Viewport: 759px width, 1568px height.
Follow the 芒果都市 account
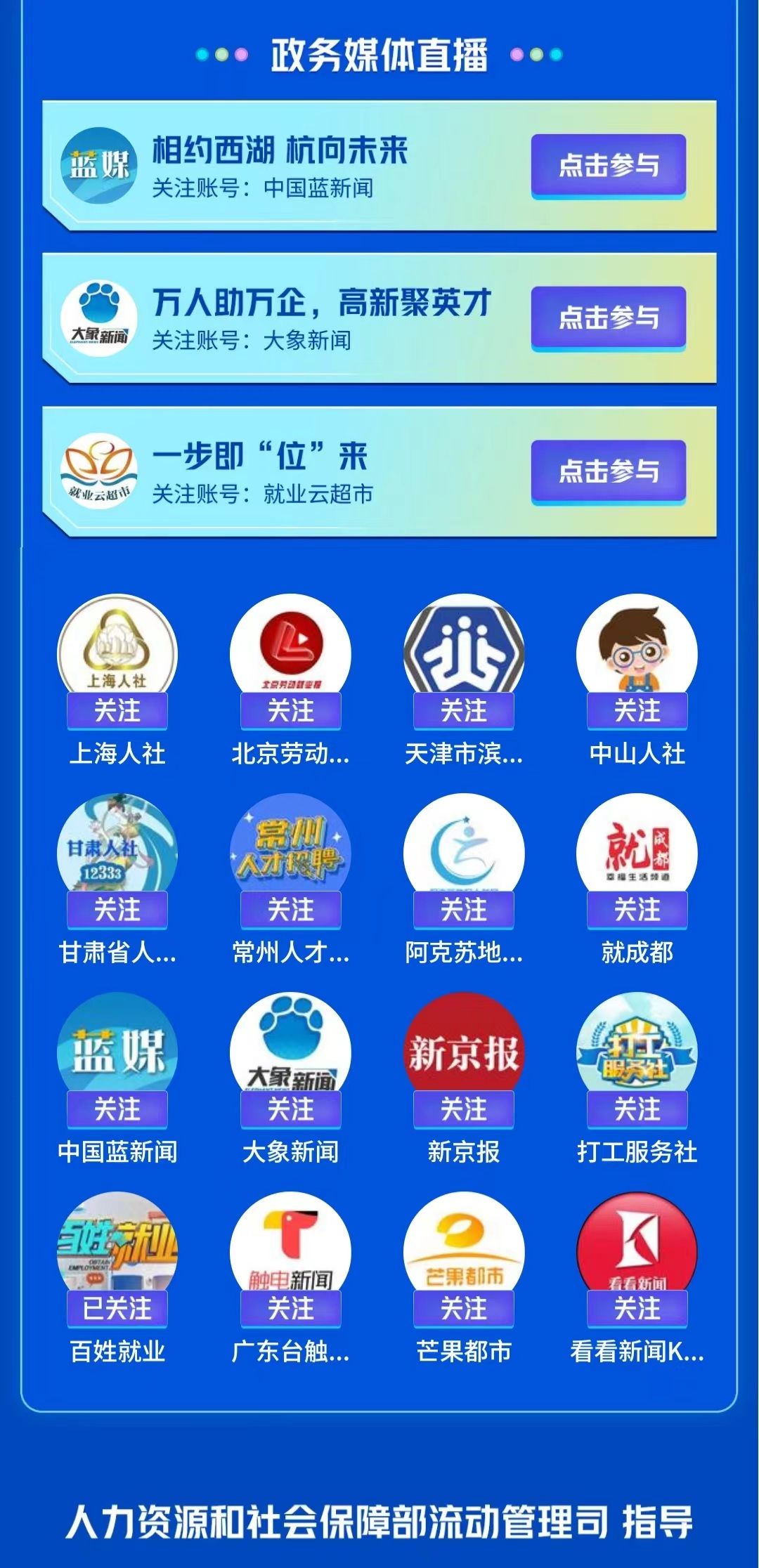tap(464, 1309)
